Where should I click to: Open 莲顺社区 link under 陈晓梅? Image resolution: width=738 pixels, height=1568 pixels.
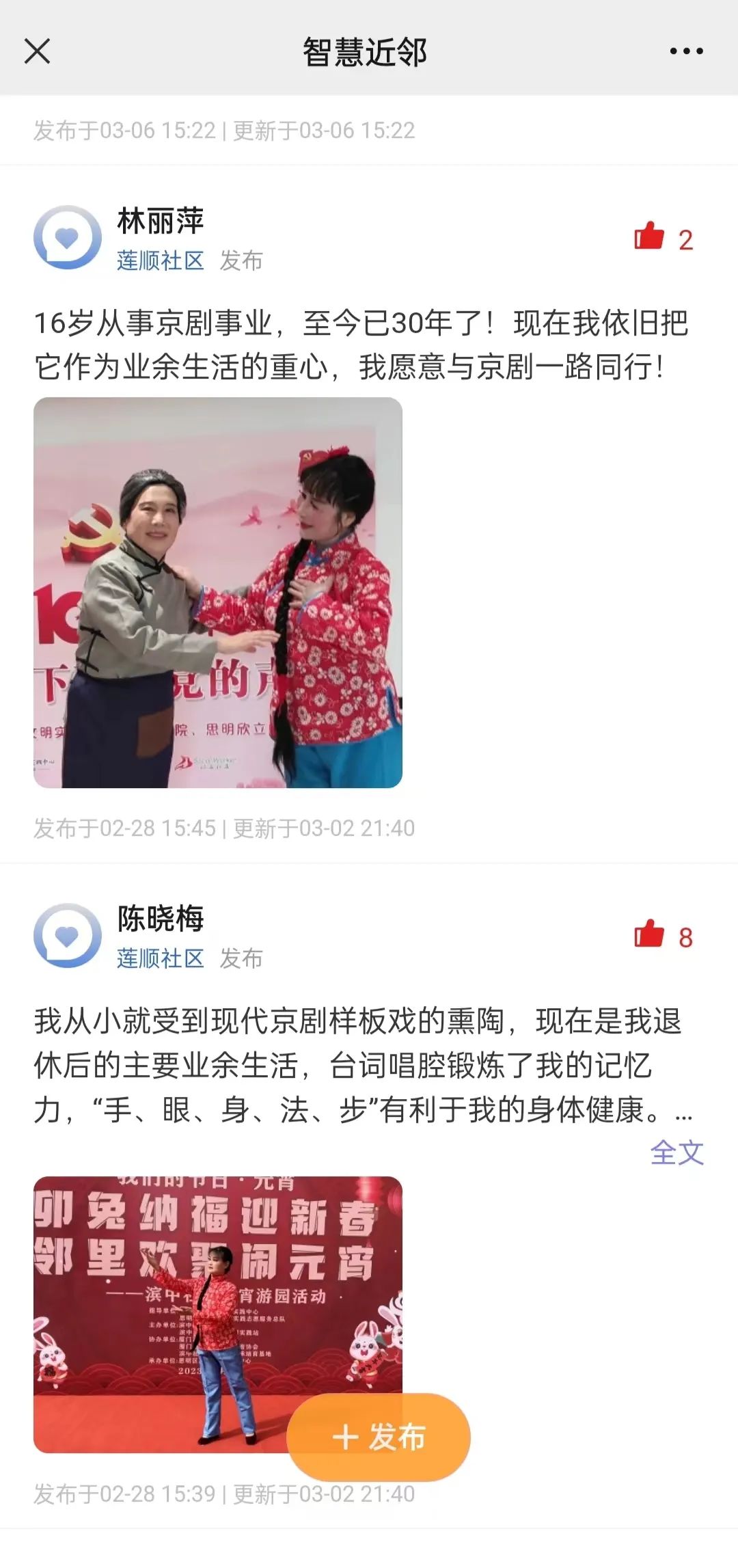[x=161, y=958]
